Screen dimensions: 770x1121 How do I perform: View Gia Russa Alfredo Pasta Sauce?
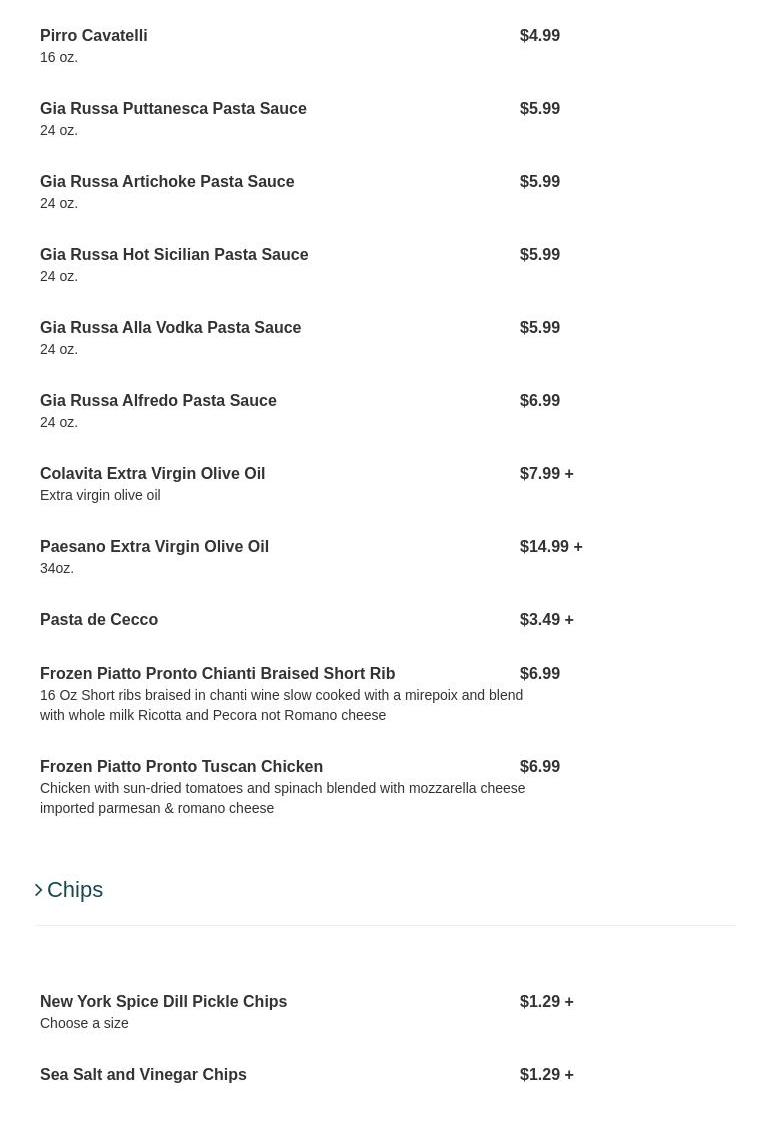(x=158, y=401)
